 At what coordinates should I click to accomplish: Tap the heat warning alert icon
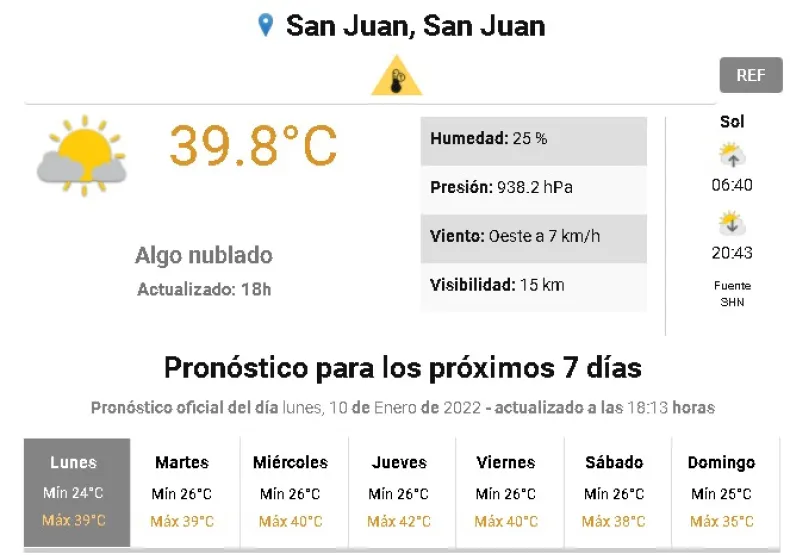click(397, 78)
